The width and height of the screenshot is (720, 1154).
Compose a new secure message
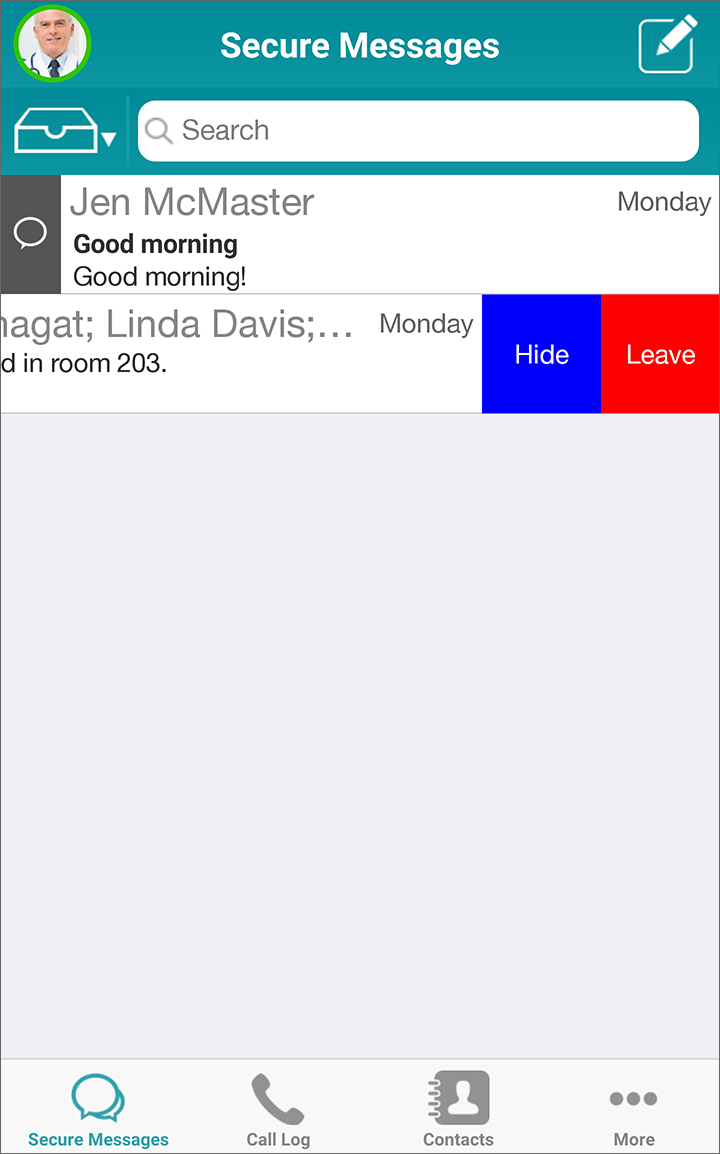tap(668, 44)
